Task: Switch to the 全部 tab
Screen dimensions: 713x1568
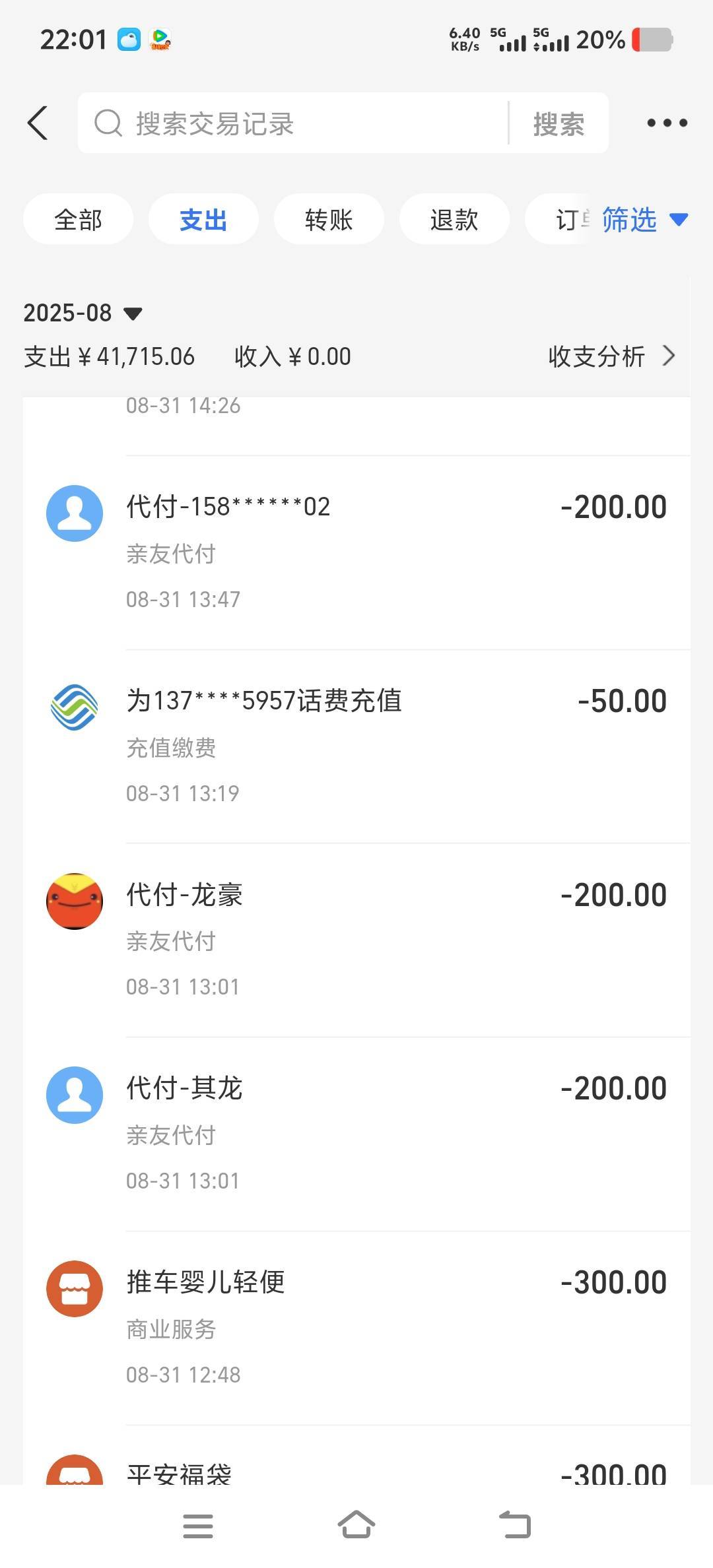Action: click(78, 220)
